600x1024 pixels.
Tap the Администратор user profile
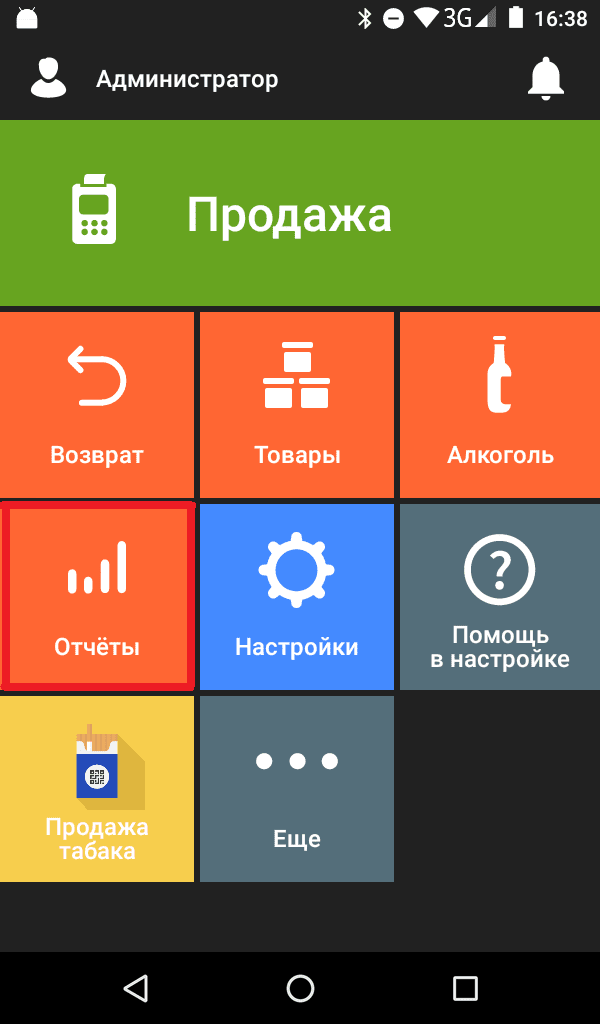tap(155, 79)
